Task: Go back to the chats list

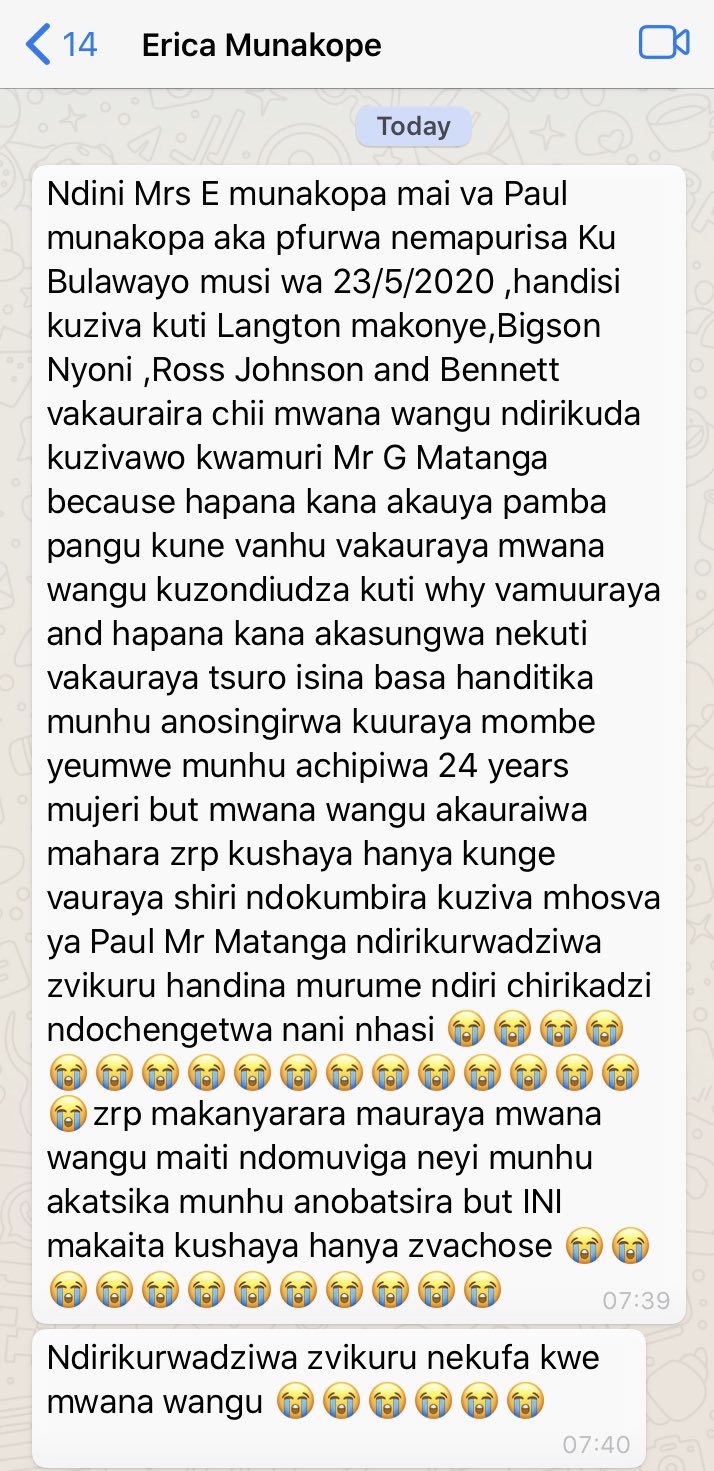Action: click(58, 45)
